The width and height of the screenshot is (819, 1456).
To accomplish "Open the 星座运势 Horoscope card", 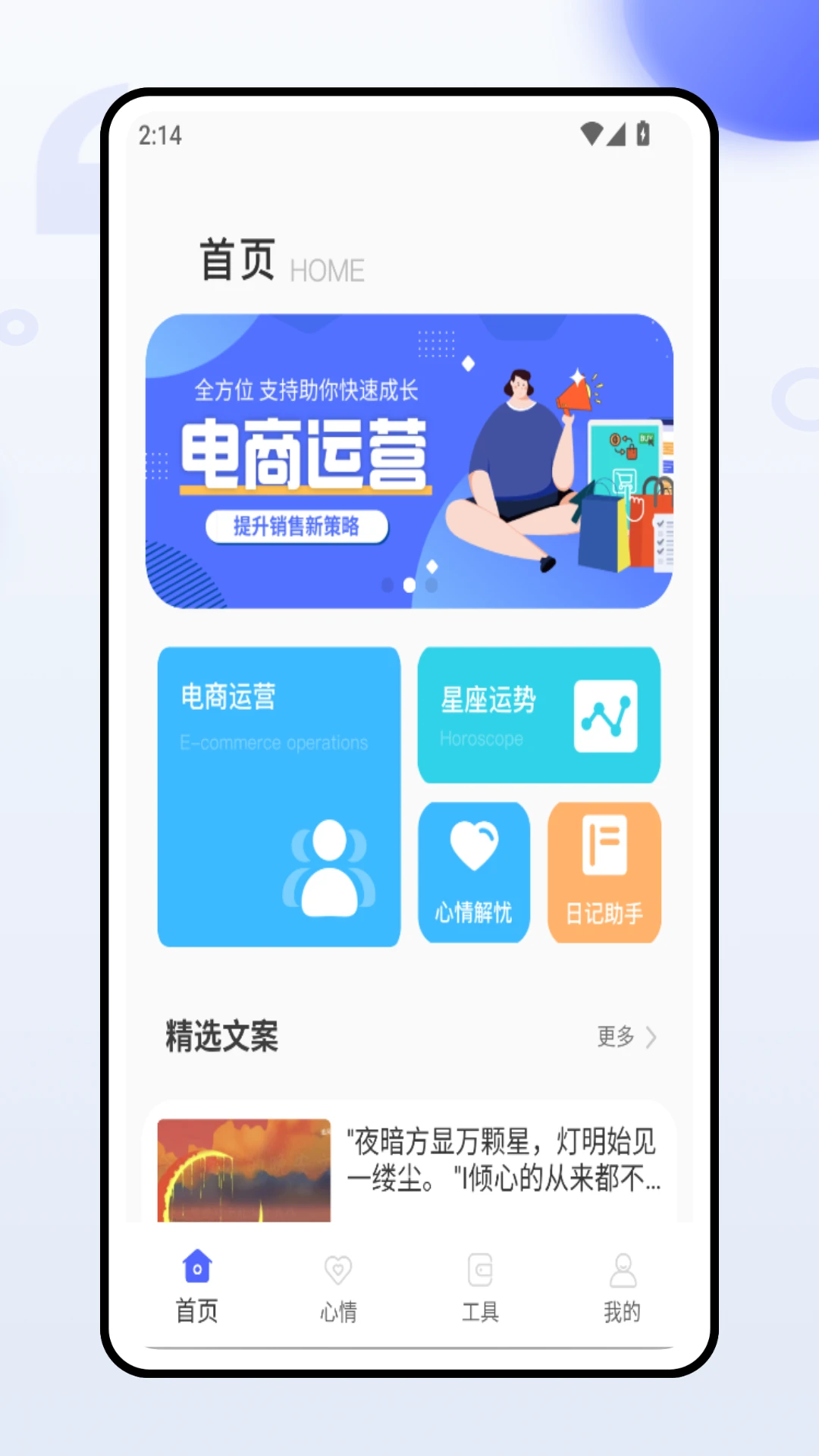I will pos(538,715).
